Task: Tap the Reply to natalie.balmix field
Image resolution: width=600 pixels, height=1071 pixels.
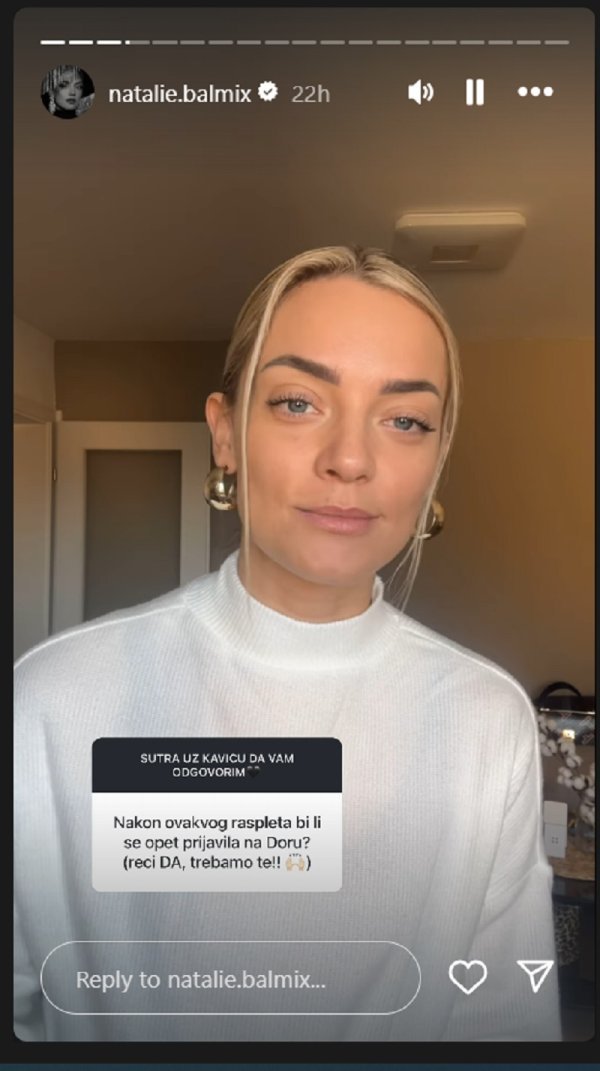Action: (x=230, y=979)
